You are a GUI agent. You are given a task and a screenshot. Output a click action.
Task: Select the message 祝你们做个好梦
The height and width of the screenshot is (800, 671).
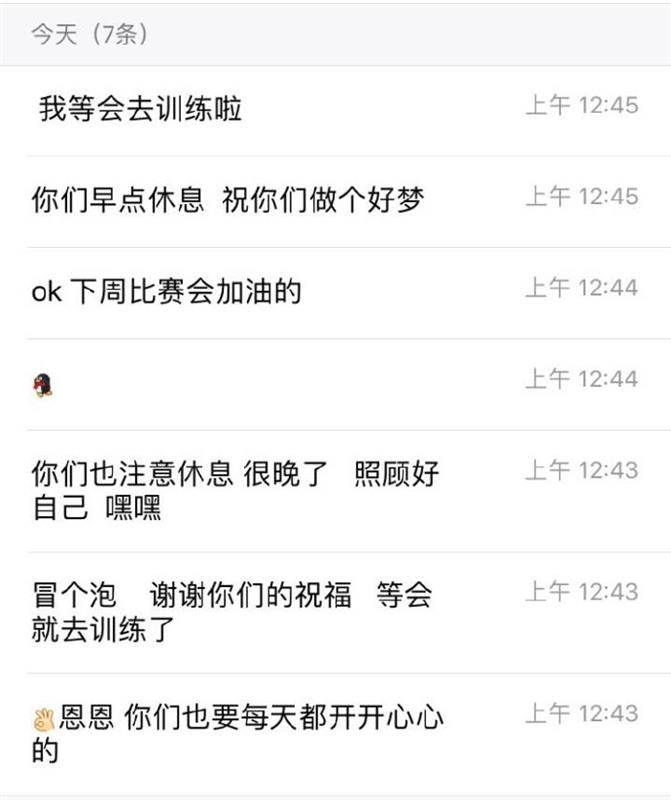tap(228, 200)
